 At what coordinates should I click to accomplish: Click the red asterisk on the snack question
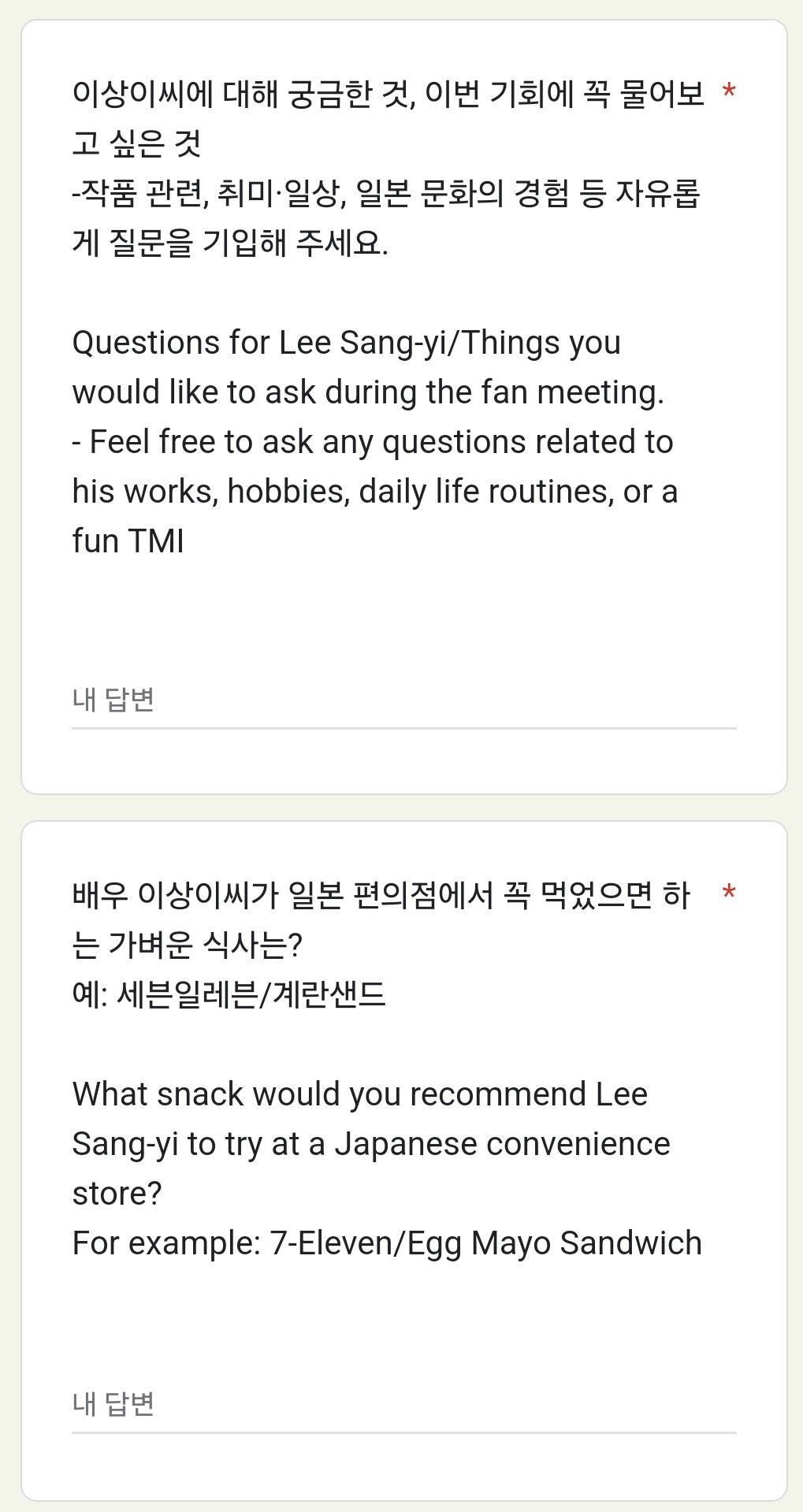[x=728, y=893]
